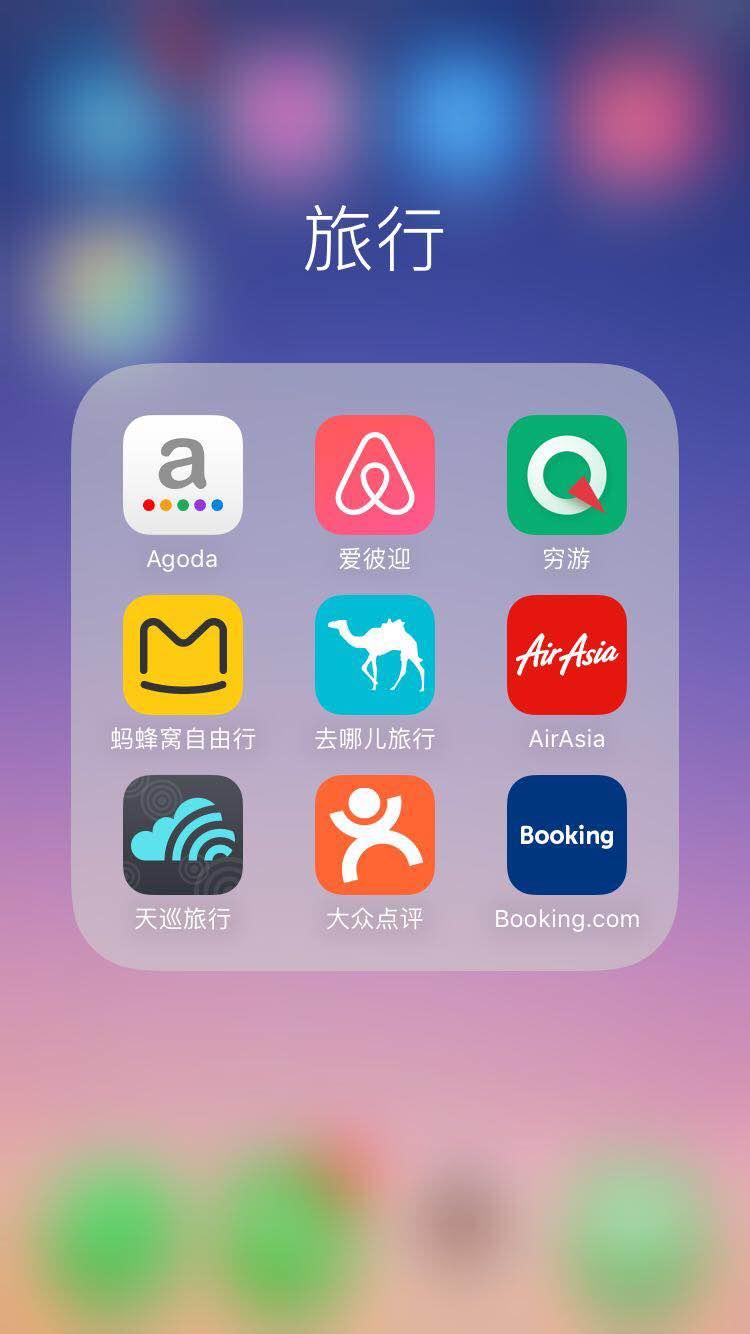Launch the 爱彼迎 Airbnb app
This screenshot has width=750, height=1334.
coord(375,475)
